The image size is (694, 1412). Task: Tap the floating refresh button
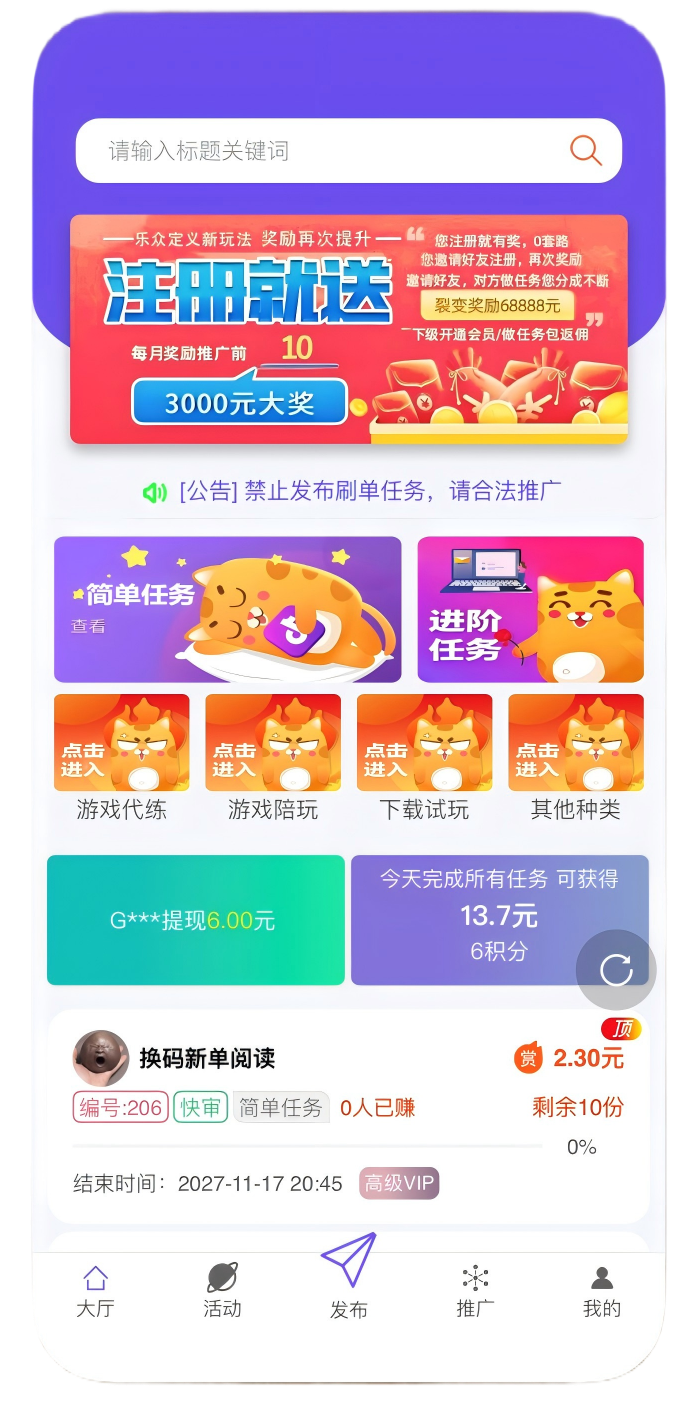pos(616,969)
